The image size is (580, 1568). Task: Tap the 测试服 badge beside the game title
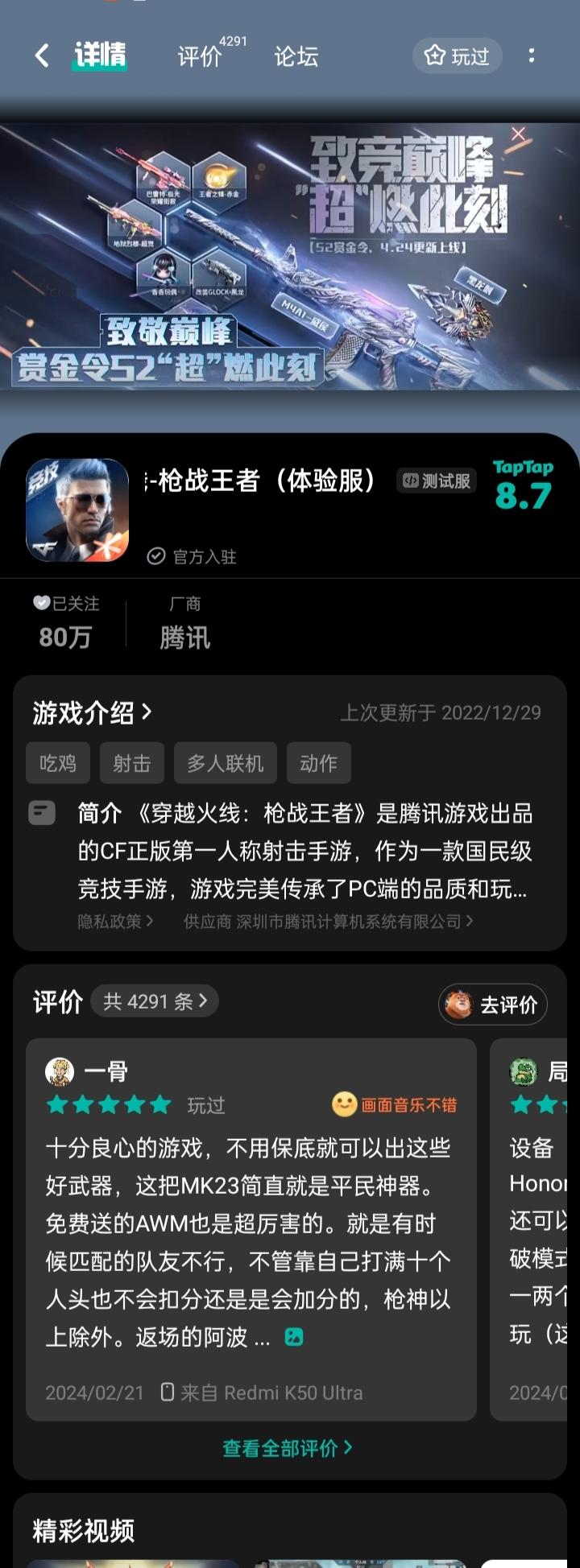pyautogui.click(x=435, y=480)
